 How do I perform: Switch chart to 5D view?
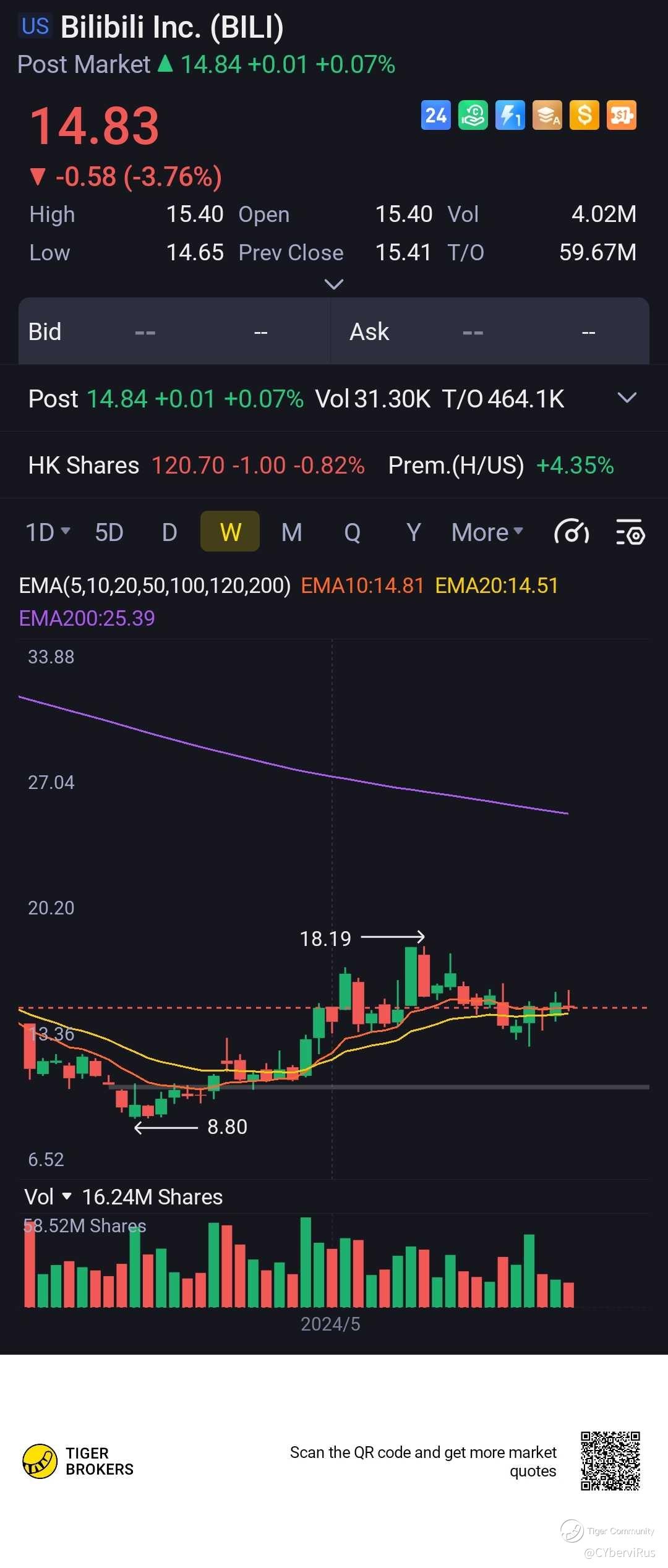click(109, 532)
